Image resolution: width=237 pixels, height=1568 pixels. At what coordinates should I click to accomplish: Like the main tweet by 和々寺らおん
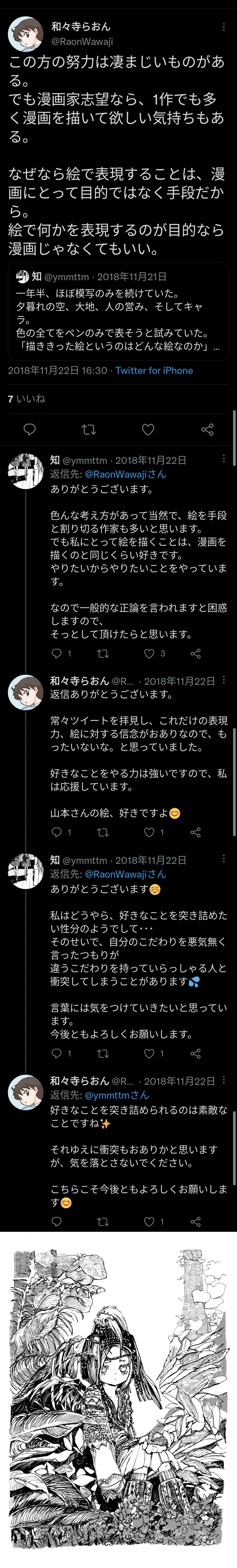pyautogui.click(x=148, y=430)
